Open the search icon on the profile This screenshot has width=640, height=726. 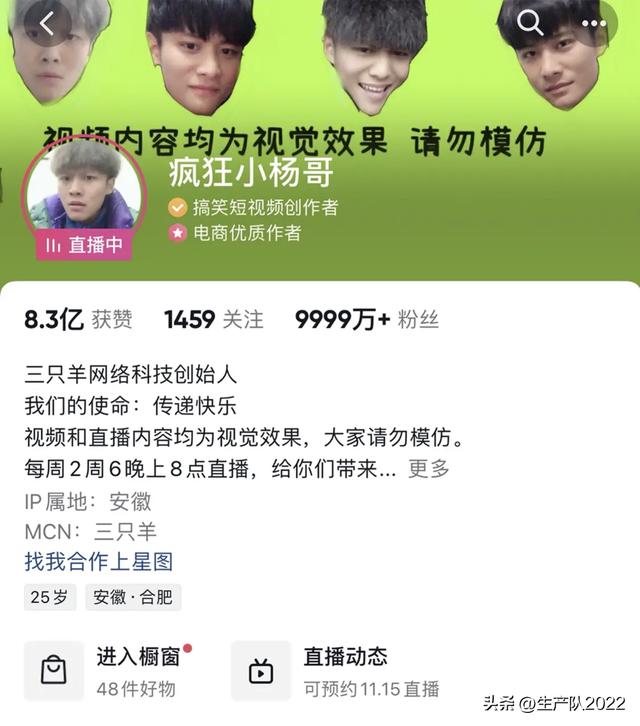tap(530, 21)
